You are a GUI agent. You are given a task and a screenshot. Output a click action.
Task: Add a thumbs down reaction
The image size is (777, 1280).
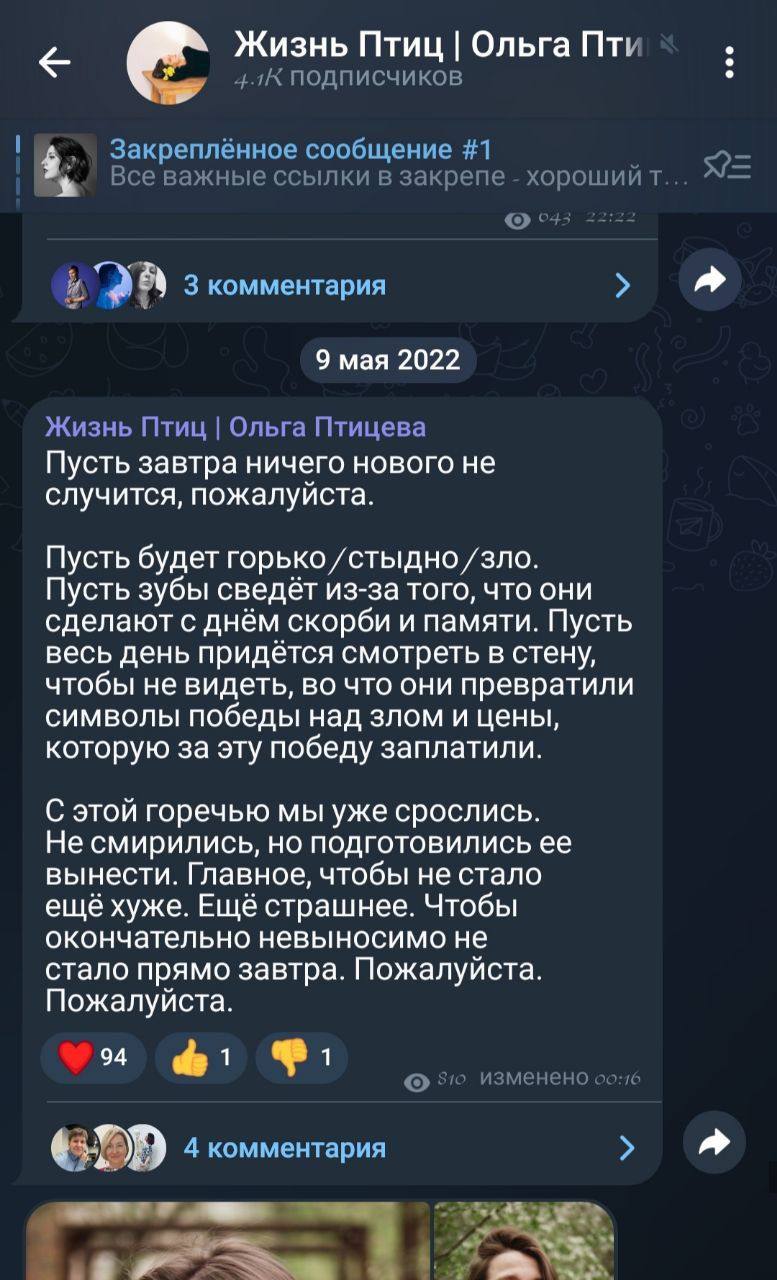pyautogui.click(x=302, y=1057)
